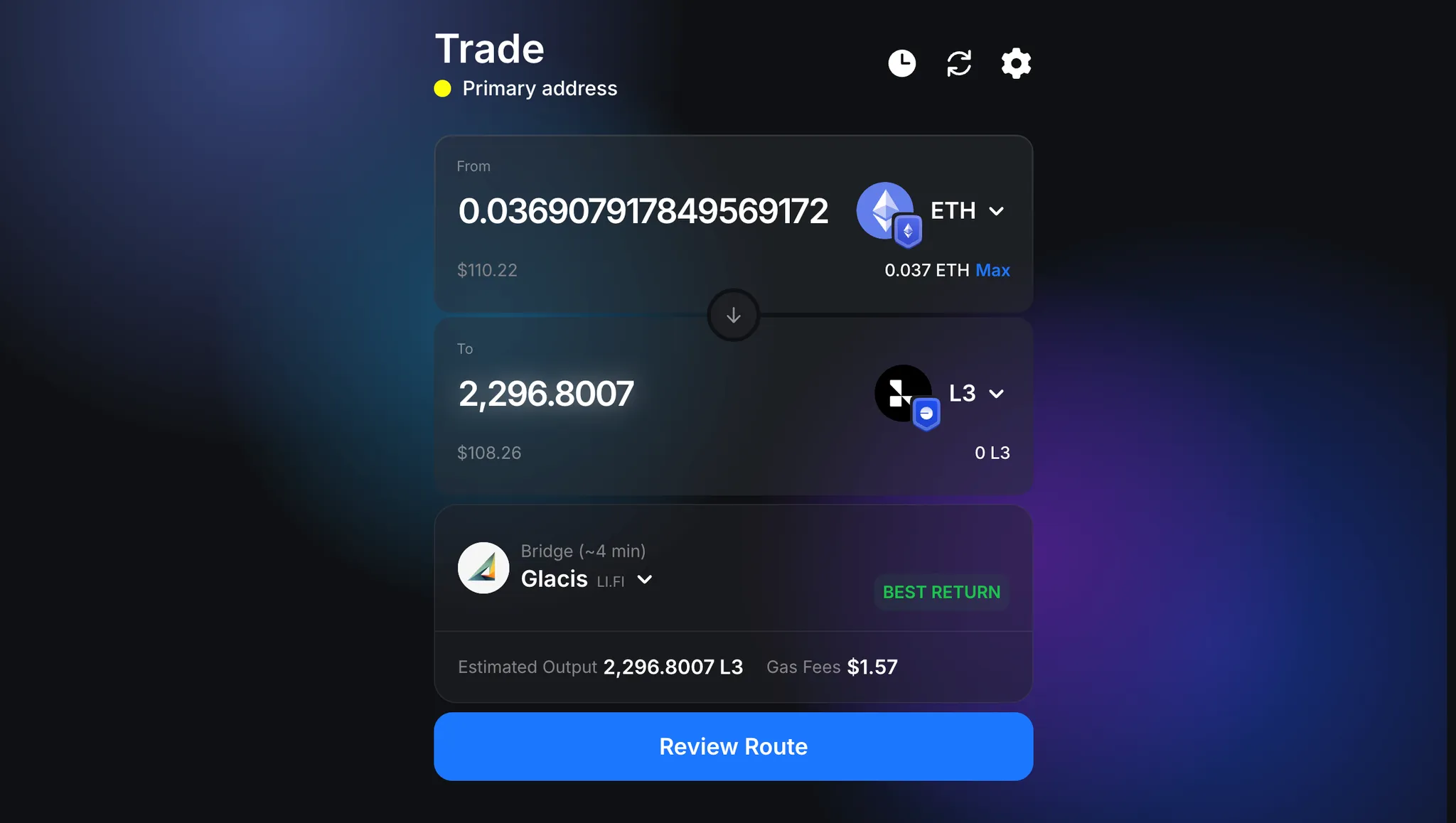The image size is (1456, 823).
Task: Open the L3 token selector
Action: coord(941,394)
